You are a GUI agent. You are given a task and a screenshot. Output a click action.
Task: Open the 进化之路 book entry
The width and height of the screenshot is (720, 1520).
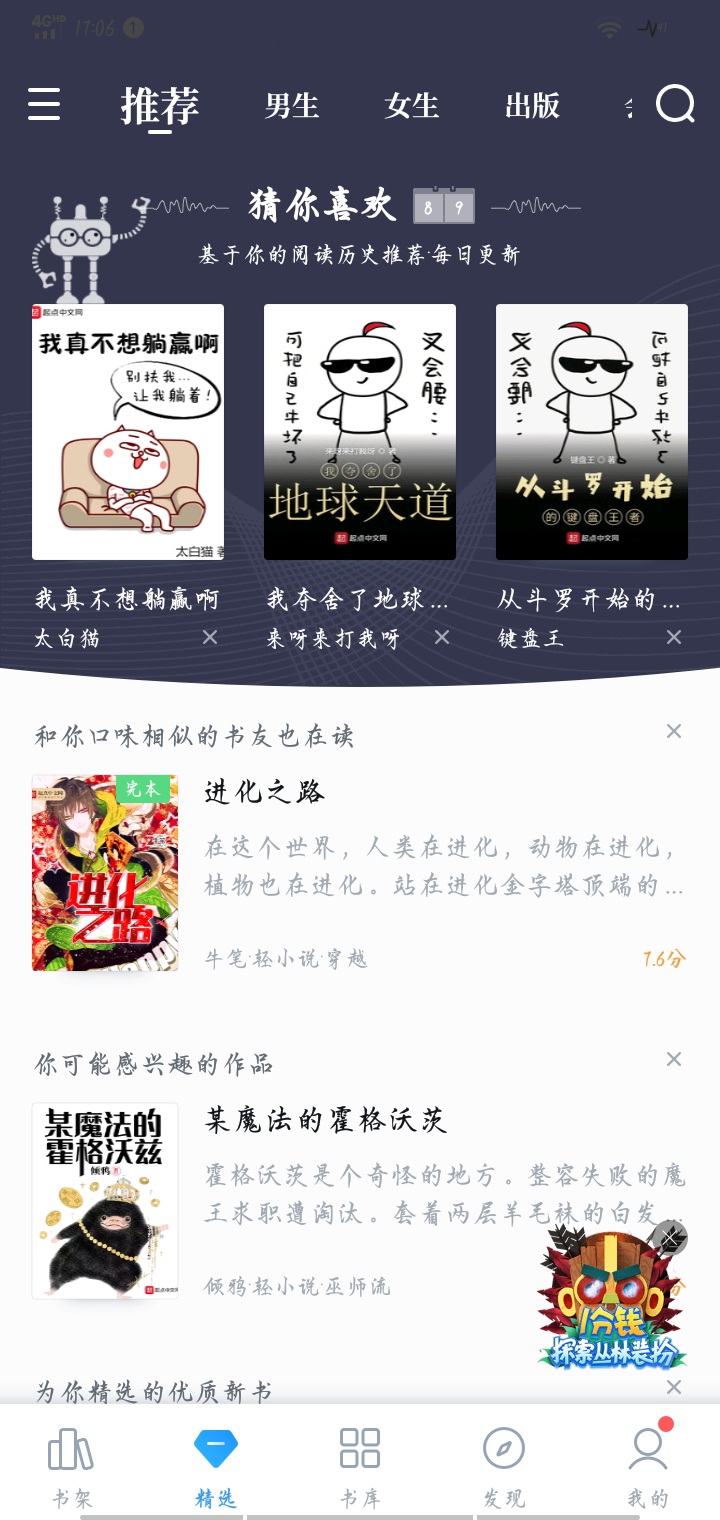tap(360, 872)
